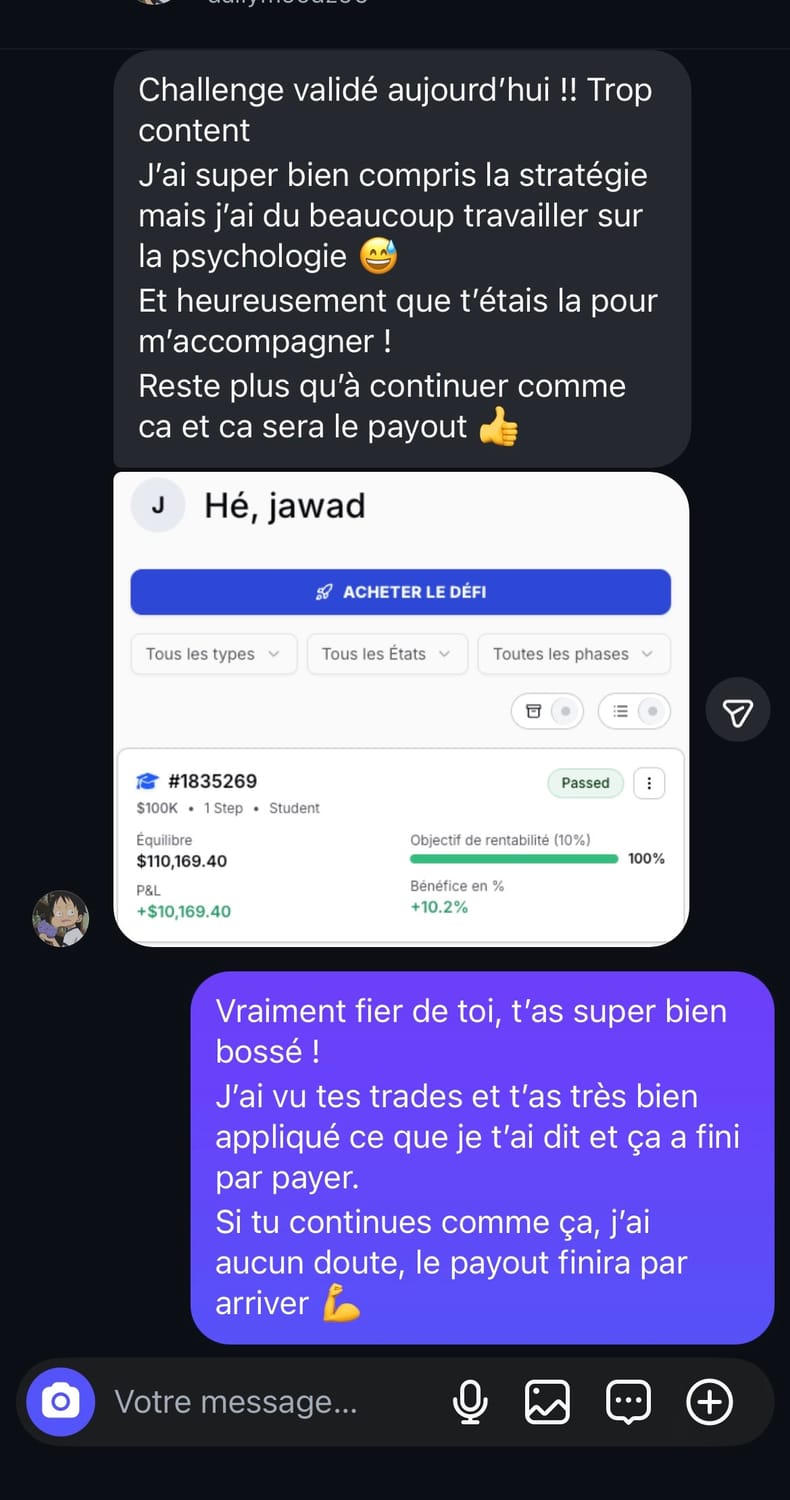The image size is (790, 1500).
Task: Click the paper plane share icon
Action: [x=737, y=710]
